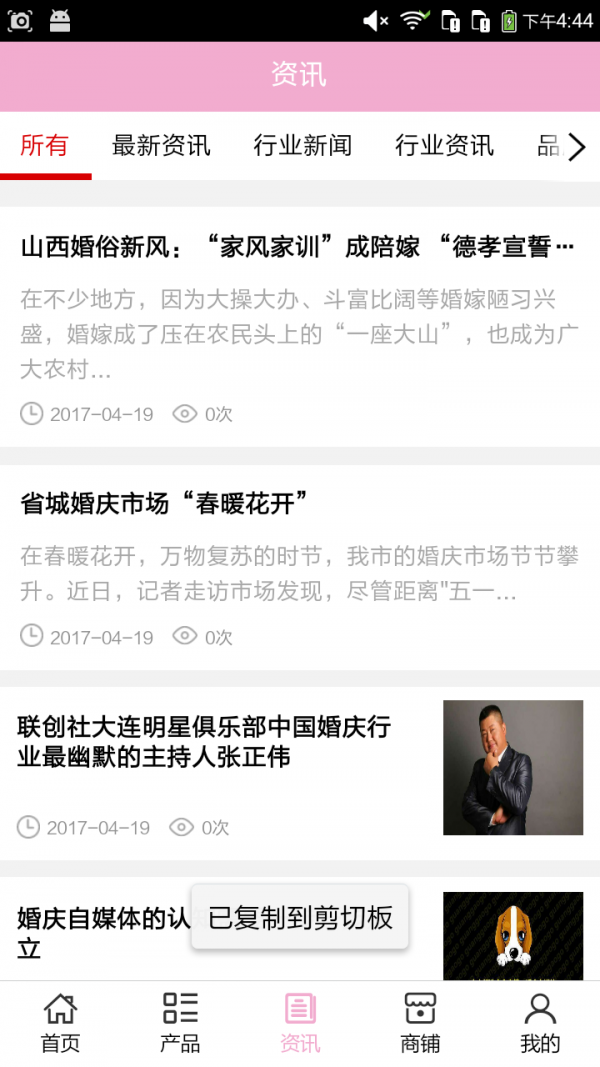Open the 婚庆自媒体 article
Image resolution: width=600 pixels, height=1067 pixels.
[100, 932]
